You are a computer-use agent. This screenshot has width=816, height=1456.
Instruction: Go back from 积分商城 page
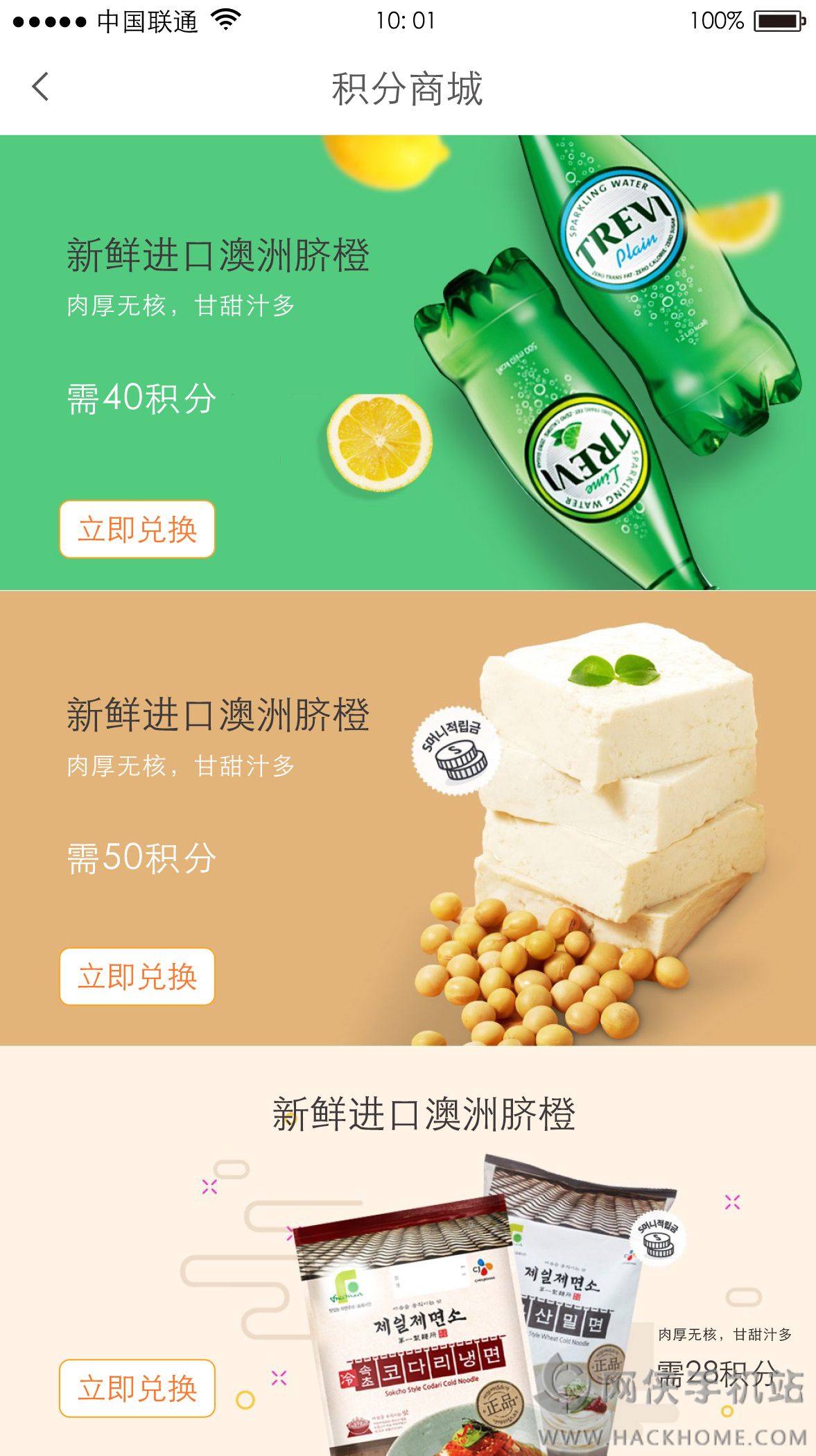tap(40, 87)
